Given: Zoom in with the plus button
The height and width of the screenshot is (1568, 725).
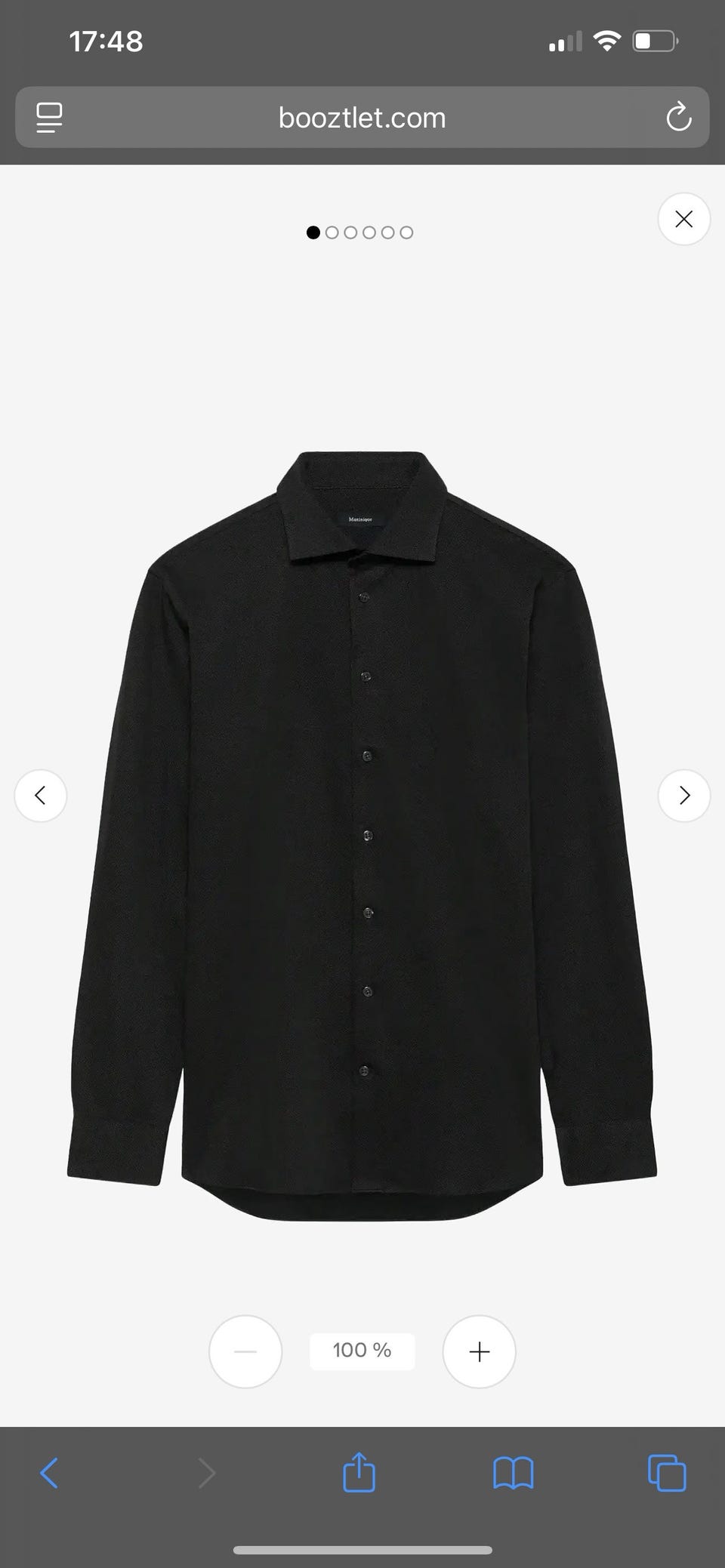Looking at the screenshot, I should point(479,1351).
